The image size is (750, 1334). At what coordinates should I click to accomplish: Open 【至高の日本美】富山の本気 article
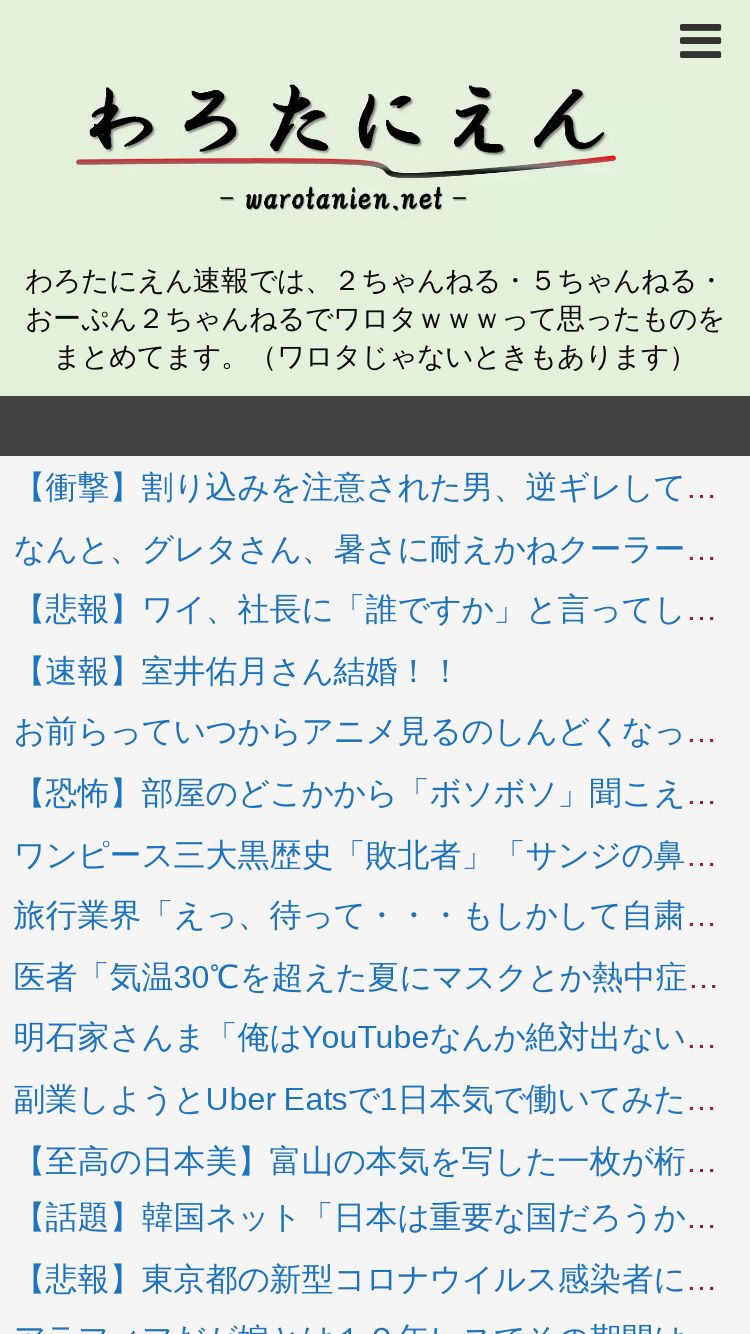(x=365, y=1161)
